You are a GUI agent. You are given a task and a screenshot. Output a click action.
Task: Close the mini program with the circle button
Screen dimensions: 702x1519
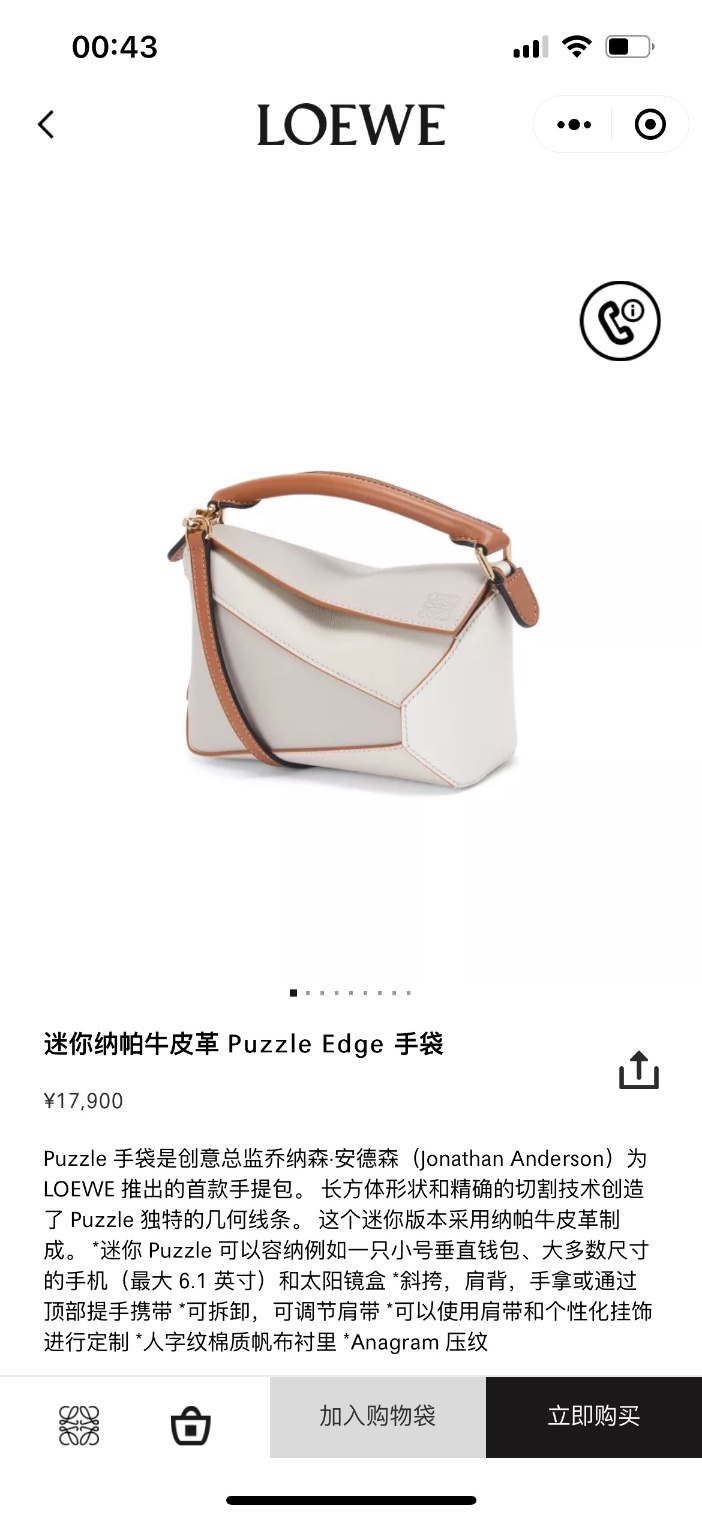pyautogui.click(x=650, y=125)
